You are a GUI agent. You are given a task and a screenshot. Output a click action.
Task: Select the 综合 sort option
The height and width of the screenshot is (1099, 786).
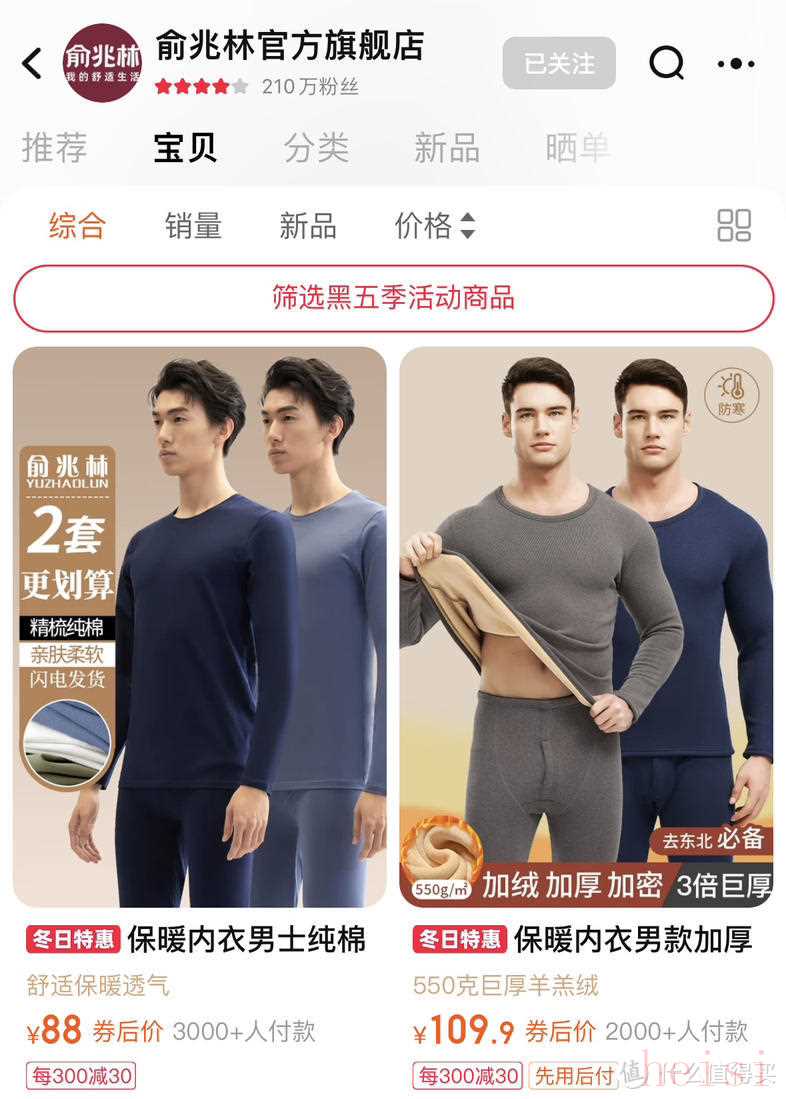point(77,226)
